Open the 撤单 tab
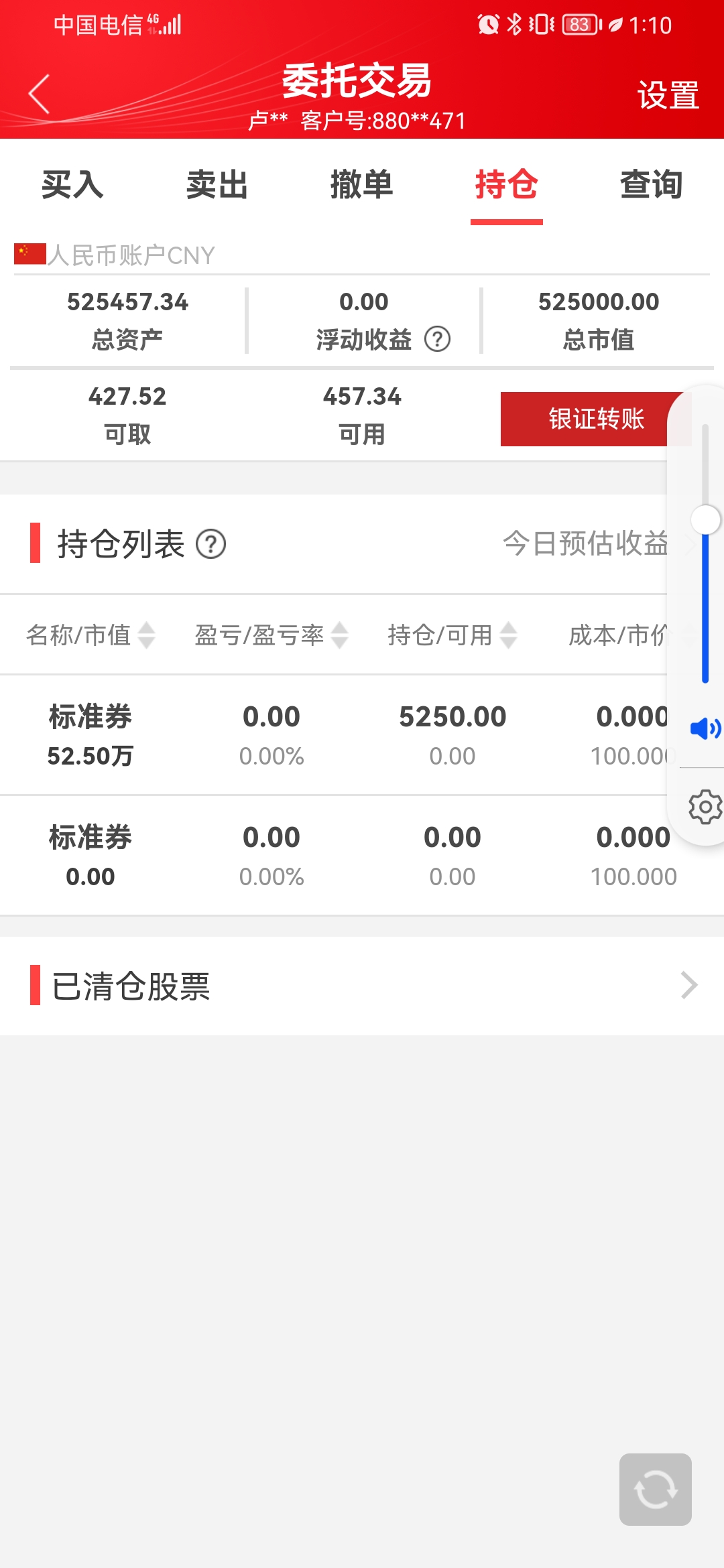Screen dimensions: 724x1568 pyautogui.click(x=362, y=185)
